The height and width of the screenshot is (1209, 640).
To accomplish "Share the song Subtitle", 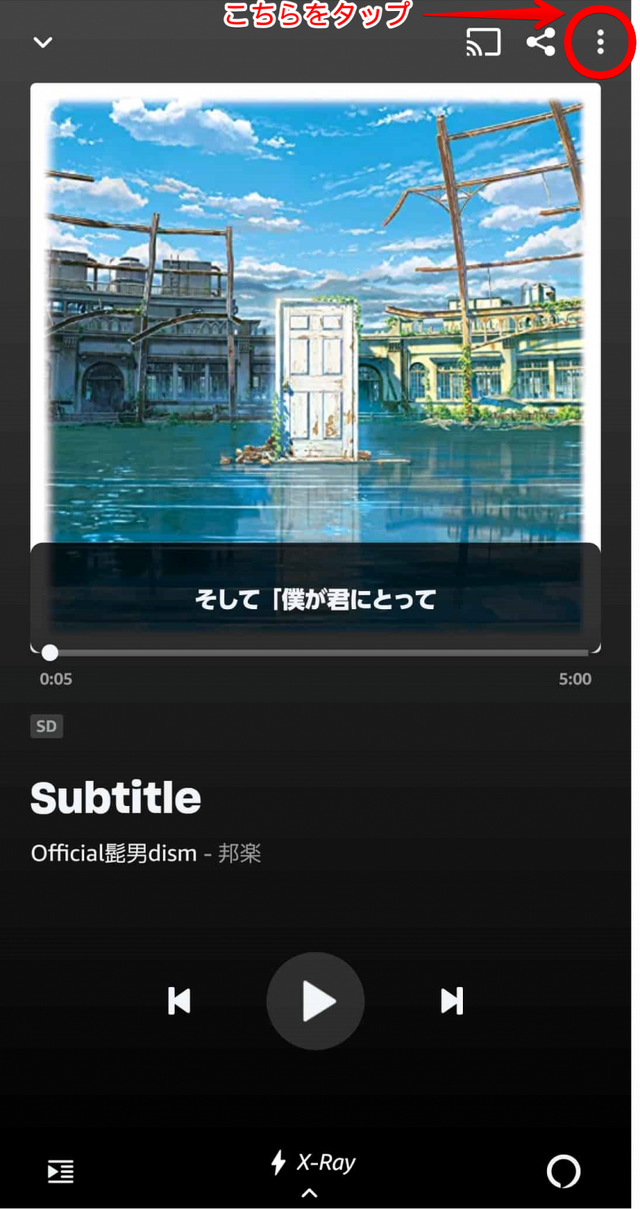I will pyautogui.click(x=541, y=42).
